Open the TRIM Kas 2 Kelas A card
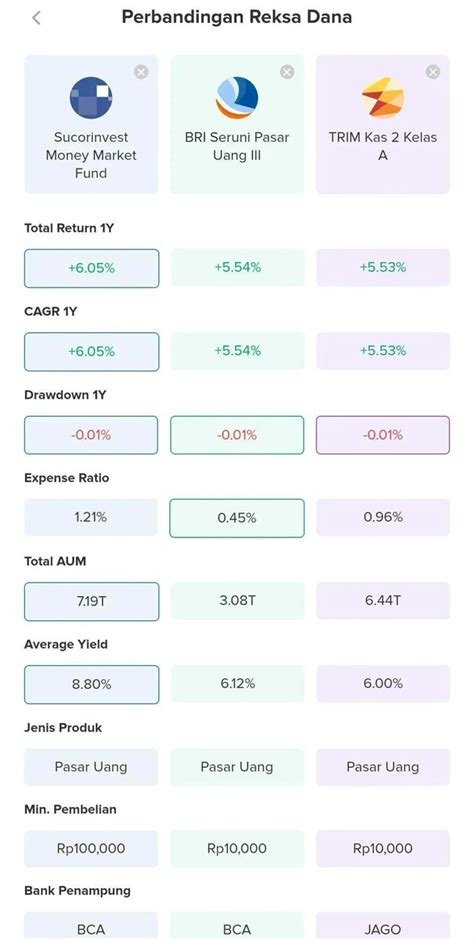 click(x=383, y=124)
